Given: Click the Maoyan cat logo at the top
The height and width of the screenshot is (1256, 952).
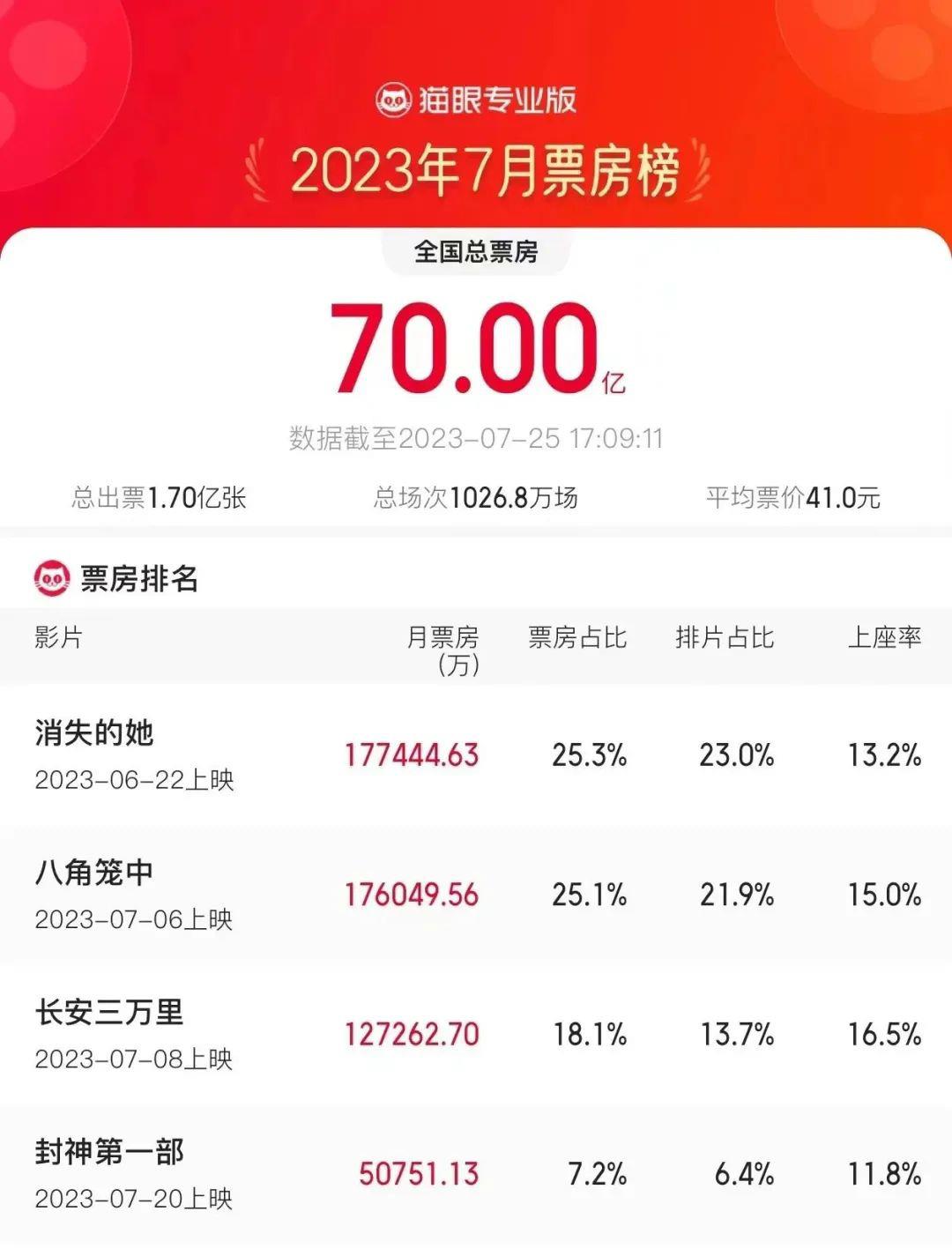Looking at the screenshot, I should click(x=397, y=100).
